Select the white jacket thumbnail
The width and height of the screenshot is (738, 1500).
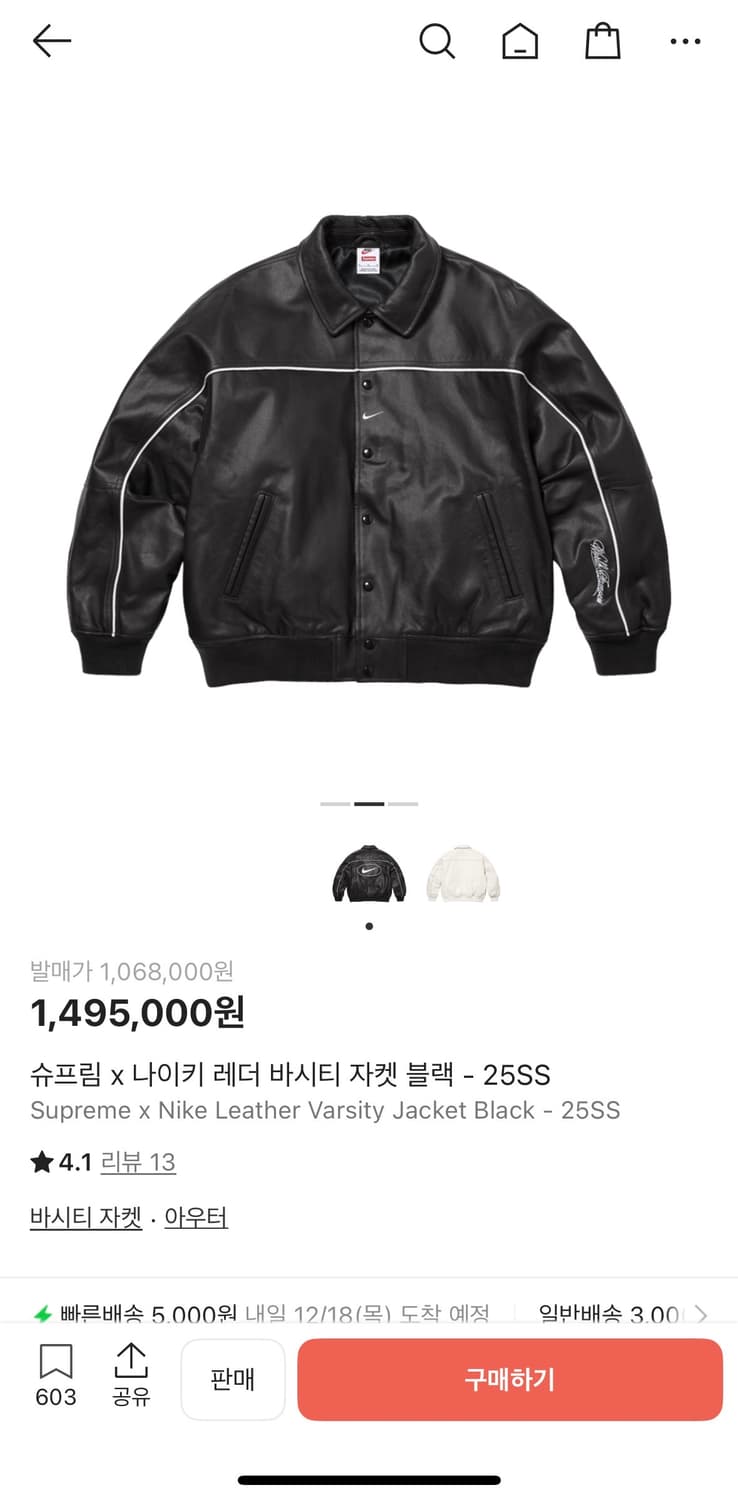tap(464, 872)
